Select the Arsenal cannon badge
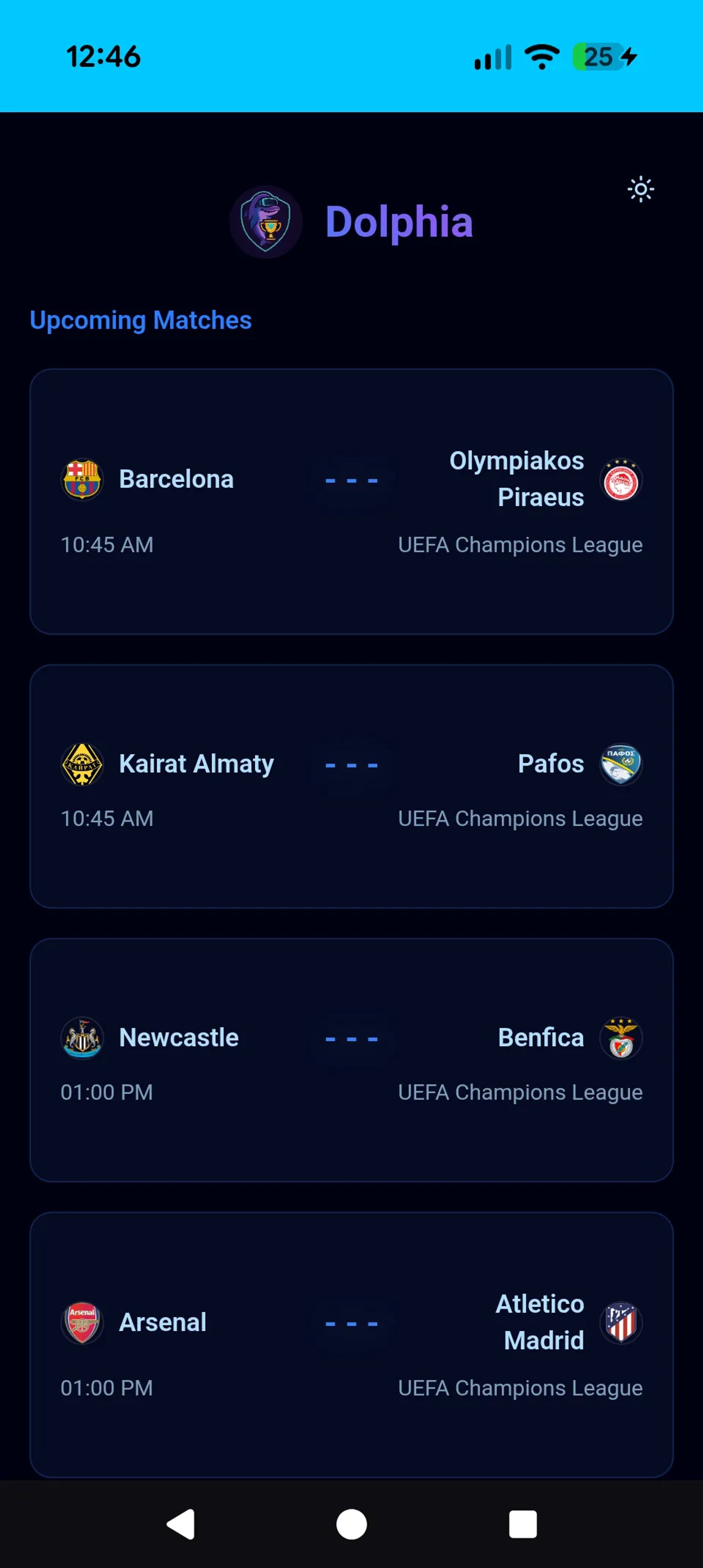The height and width of the screenshot is (1568, 703). (x=82, y=1322)
